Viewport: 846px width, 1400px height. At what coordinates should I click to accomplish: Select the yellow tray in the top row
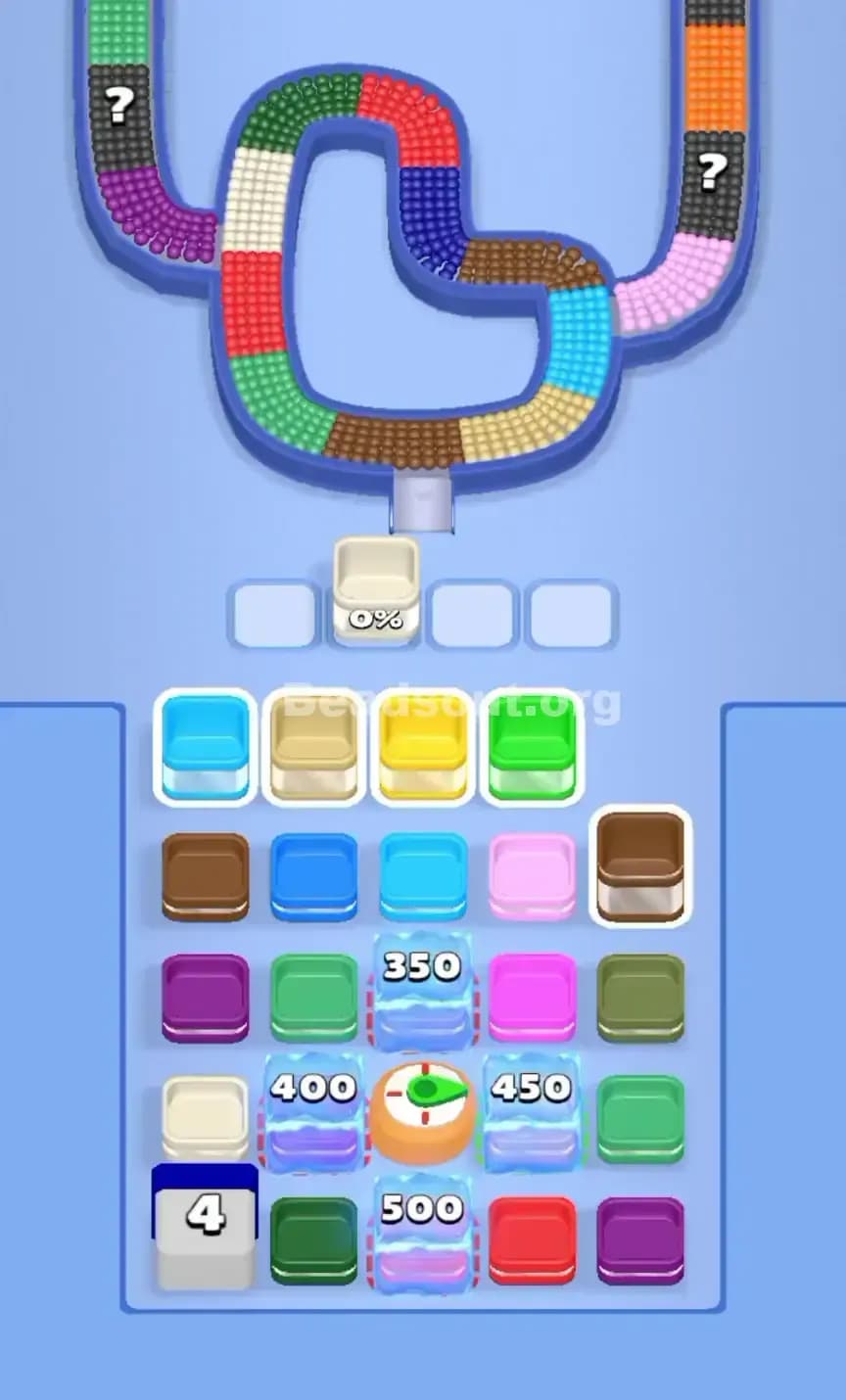[x=422, y=749]
